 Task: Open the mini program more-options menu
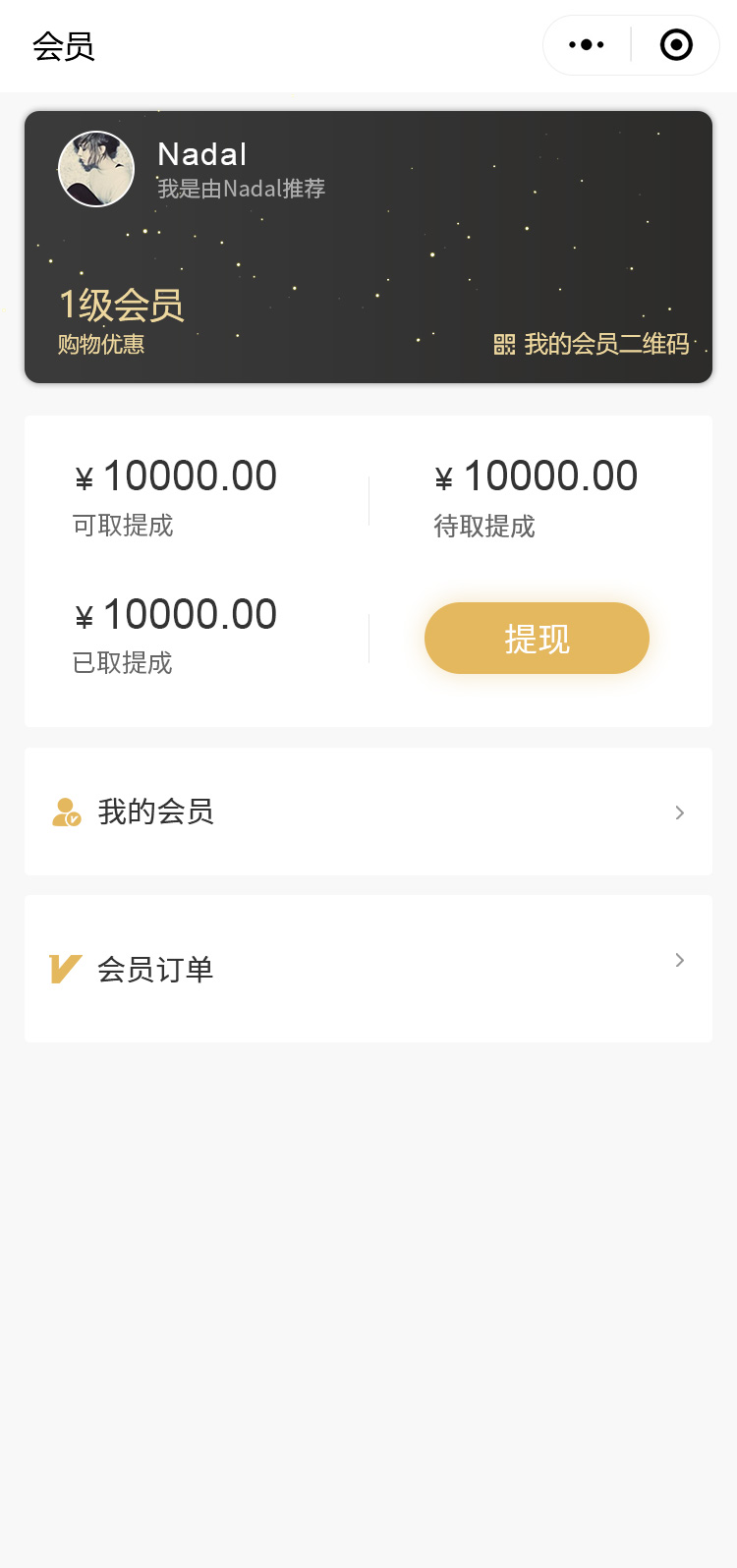coord(587,45)
